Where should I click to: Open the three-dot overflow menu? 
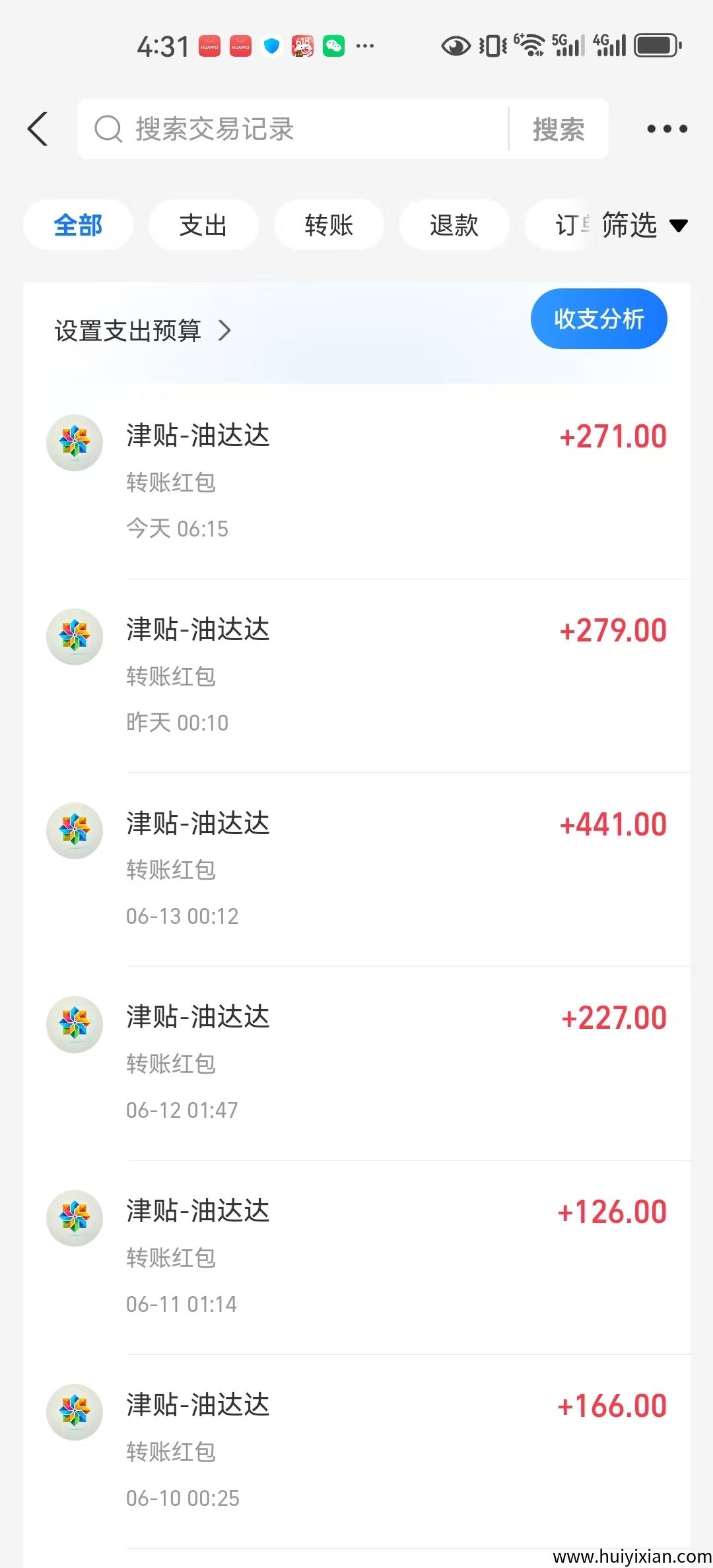tap(667, 129)
